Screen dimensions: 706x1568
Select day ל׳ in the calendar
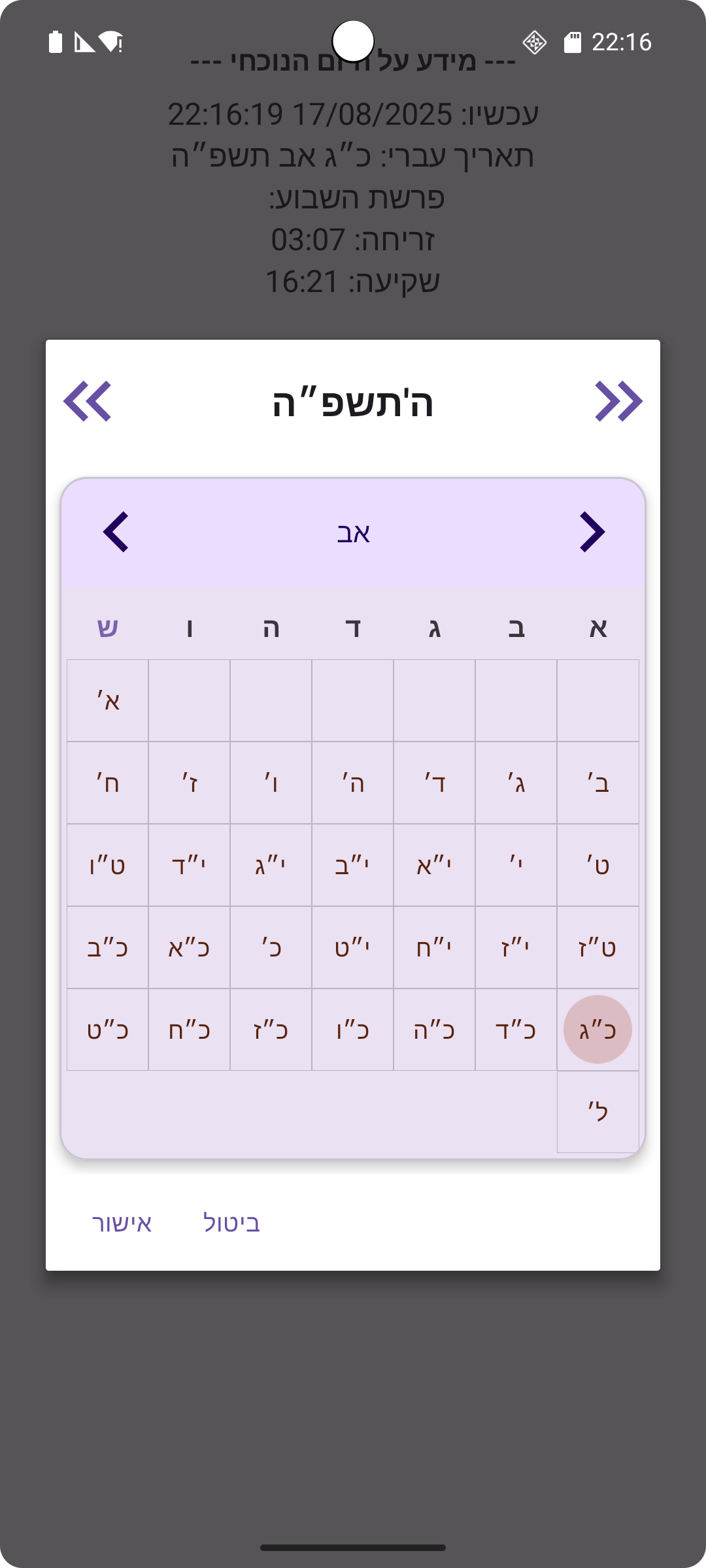597,1111
